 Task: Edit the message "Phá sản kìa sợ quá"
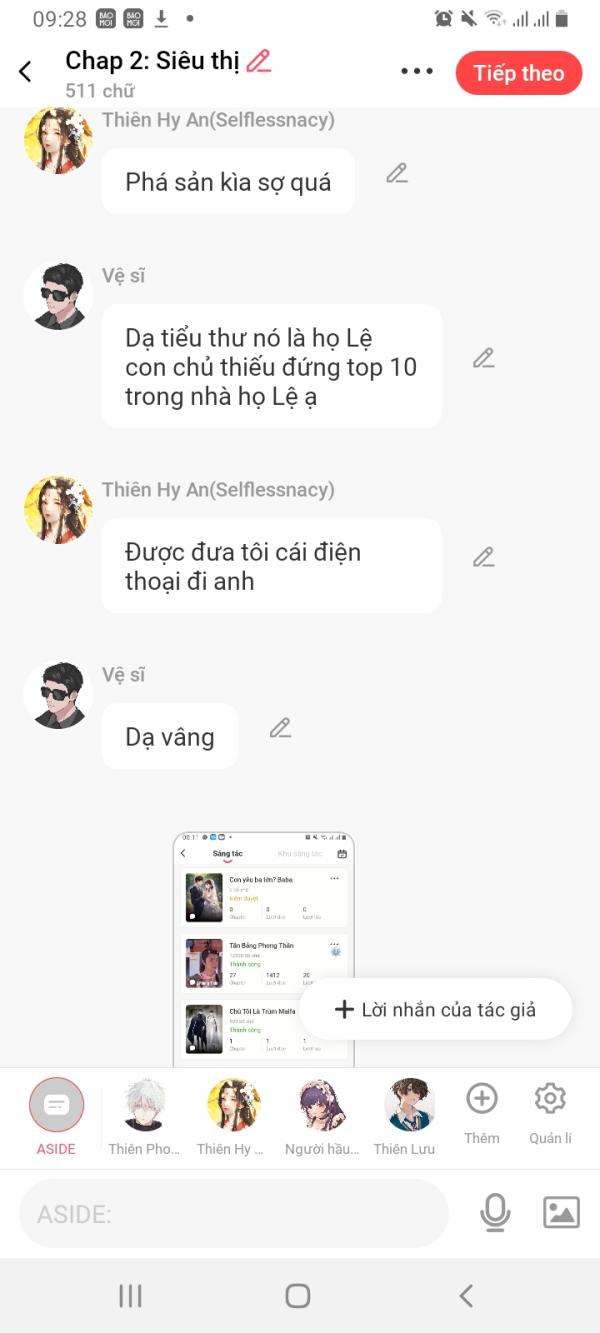click(x=397, y=173)
